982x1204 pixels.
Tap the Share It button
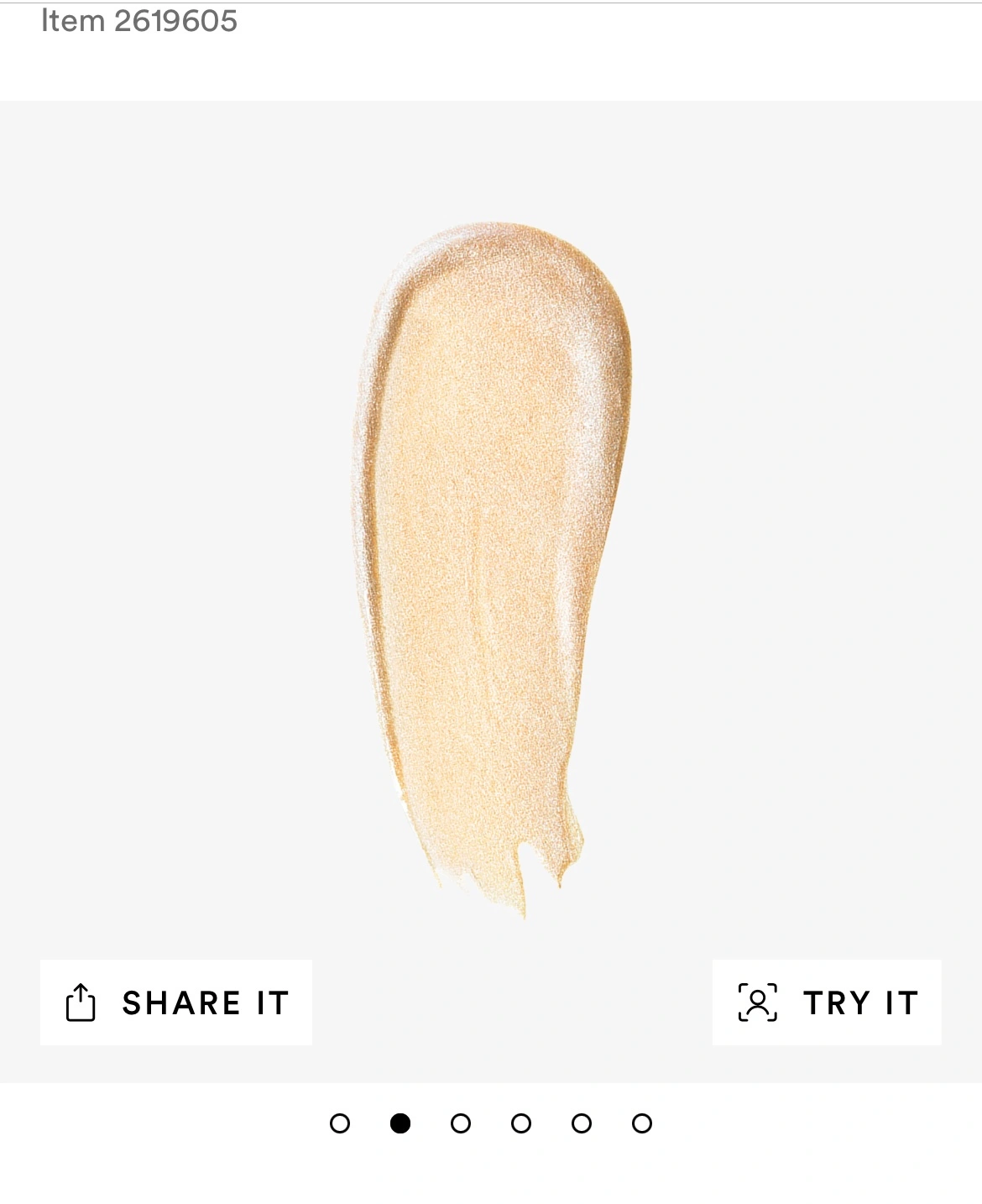click(176, 1002)
